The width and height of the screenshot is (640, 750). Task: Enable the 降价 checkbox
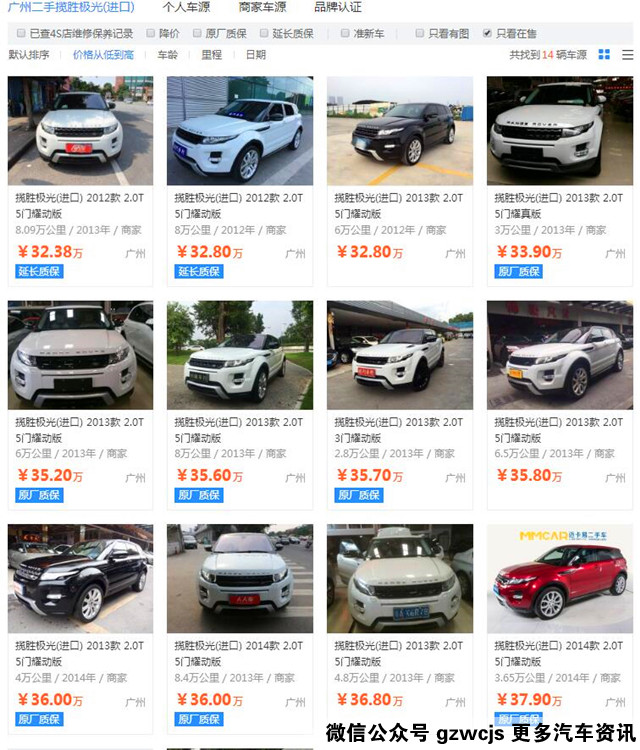pyautogui.click(x=151, y=33)
